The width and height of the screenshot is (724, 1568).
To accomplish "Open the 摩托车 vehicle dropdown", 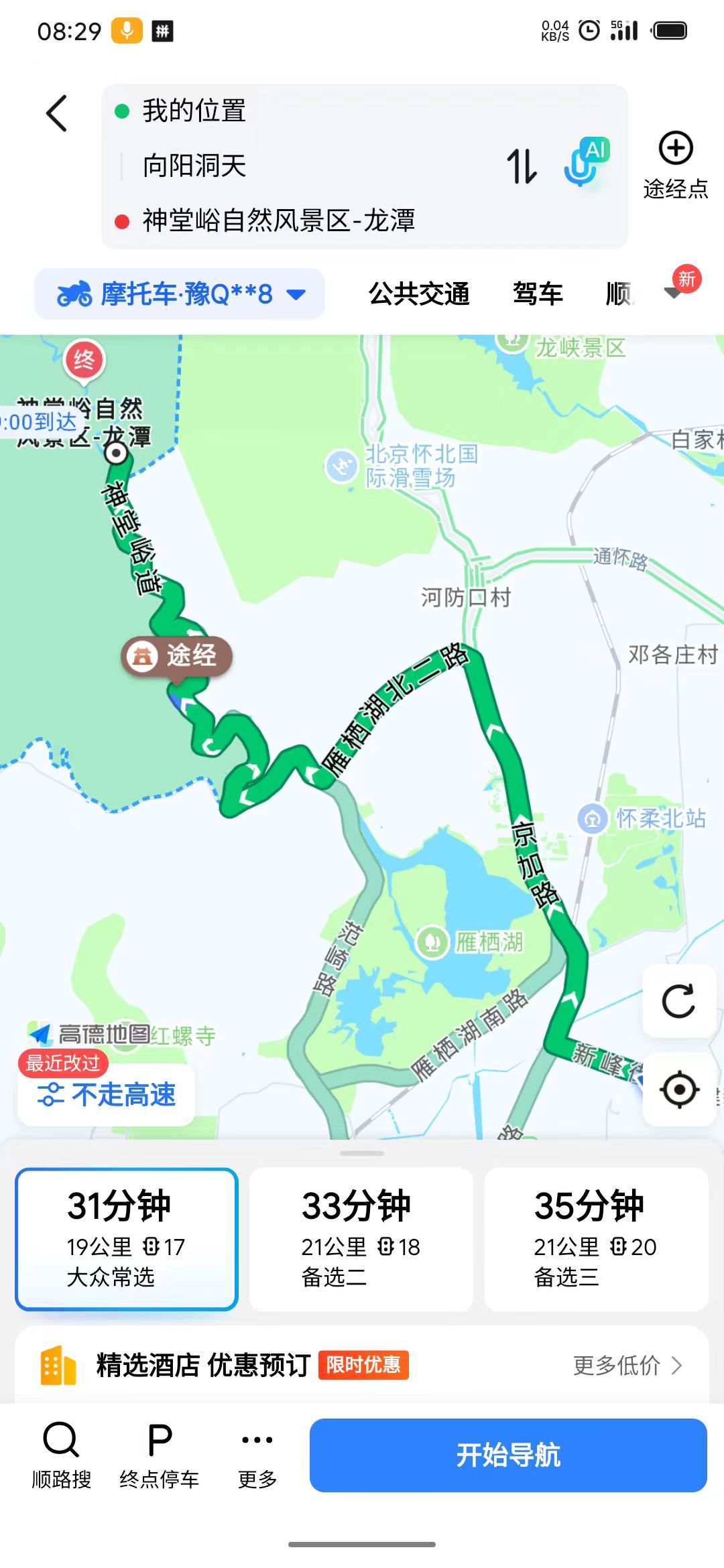I will [x=180, y=293].
